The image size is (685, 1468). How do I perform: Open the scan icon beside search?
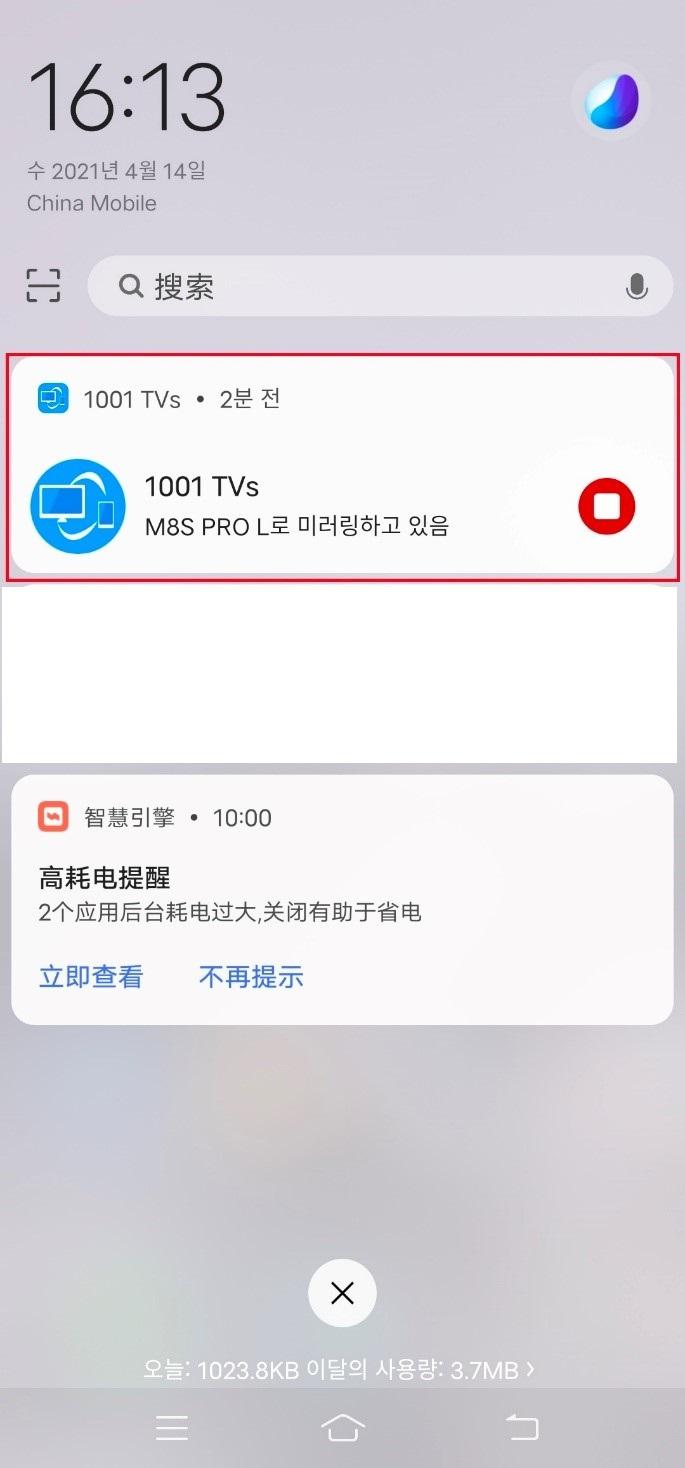click(43, 286)
